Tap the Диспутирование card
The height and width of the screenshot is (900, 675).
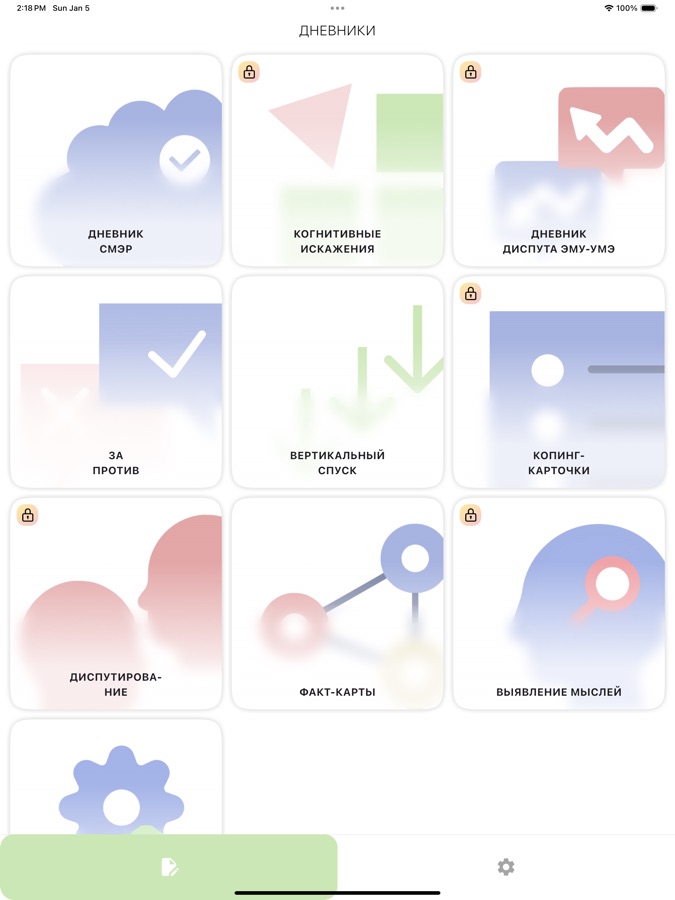pyautogui.click(x=116, y=603)
